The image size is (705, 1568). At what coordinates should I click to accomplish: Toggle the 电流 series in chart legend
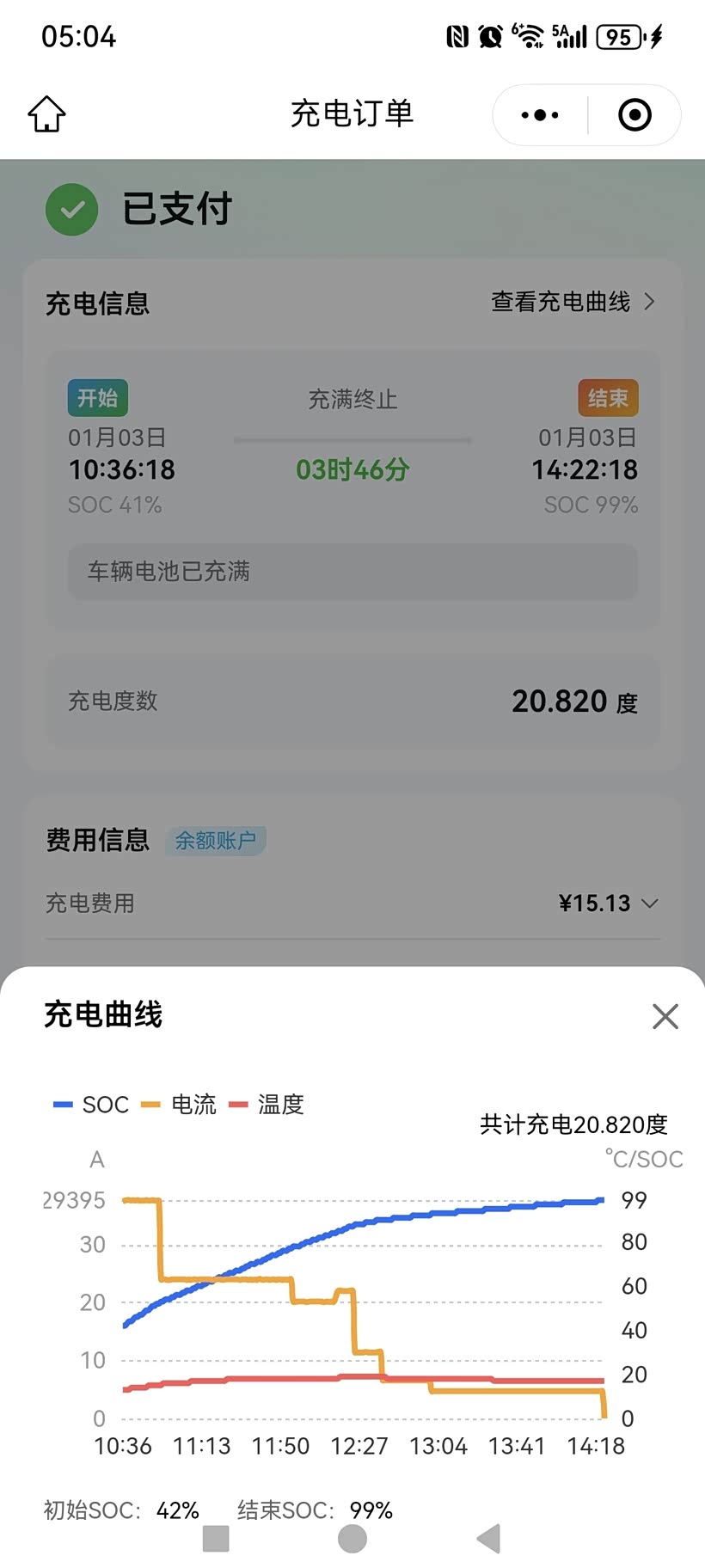point(180,1105)
